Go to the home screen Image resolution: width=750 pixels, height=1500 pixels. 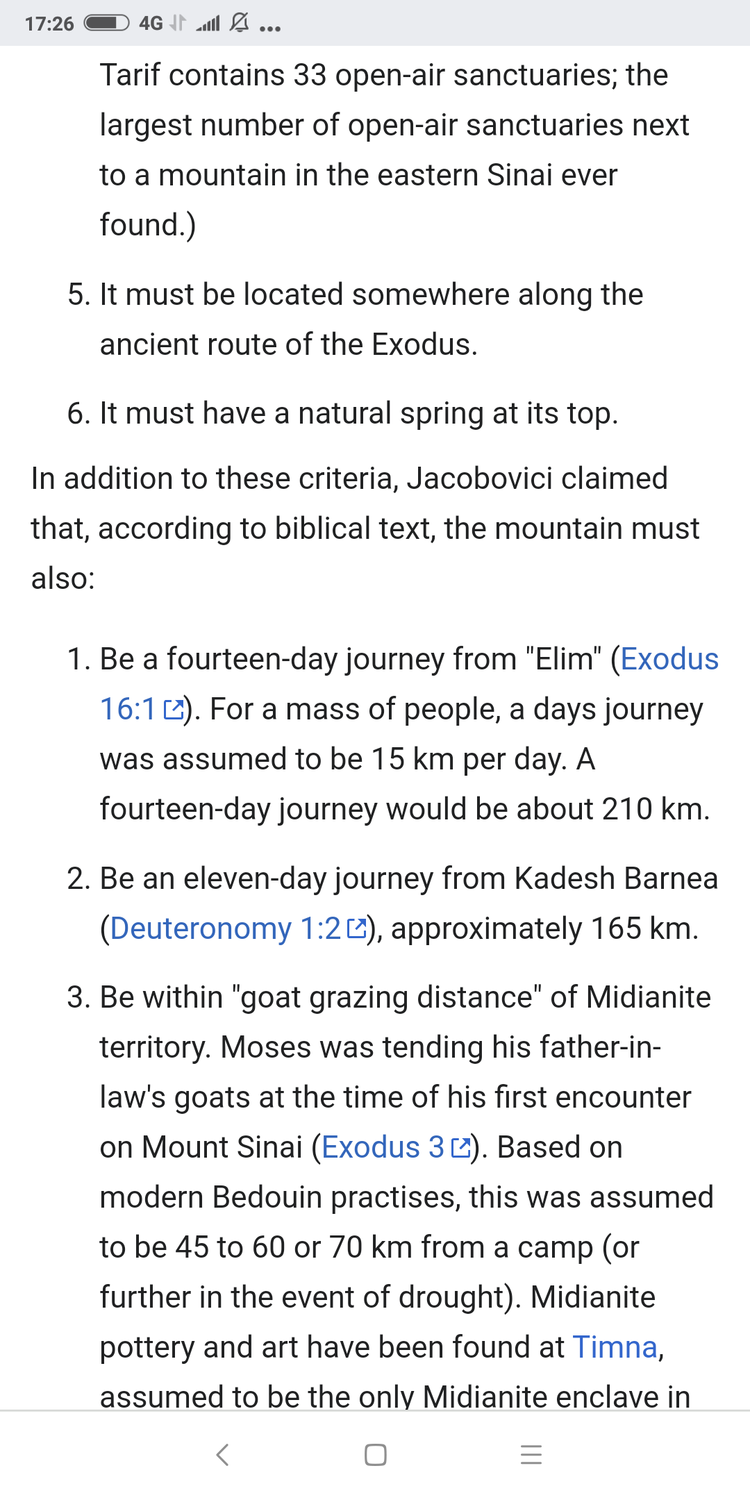pyautogui.click(x=375, y=1455)
